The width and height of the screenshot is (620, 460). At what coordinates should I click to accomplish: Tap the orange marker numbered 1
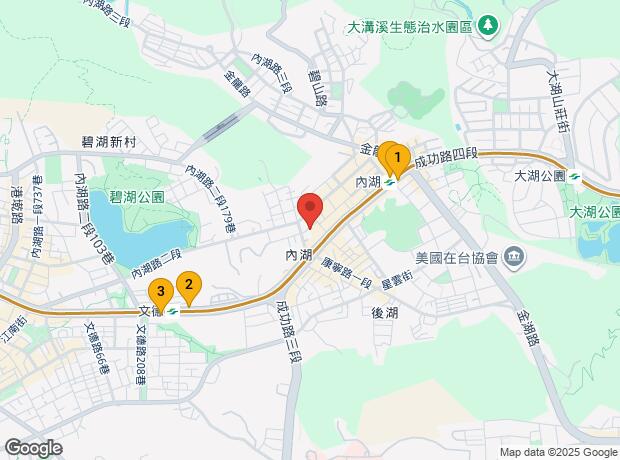tap(398, 161)
